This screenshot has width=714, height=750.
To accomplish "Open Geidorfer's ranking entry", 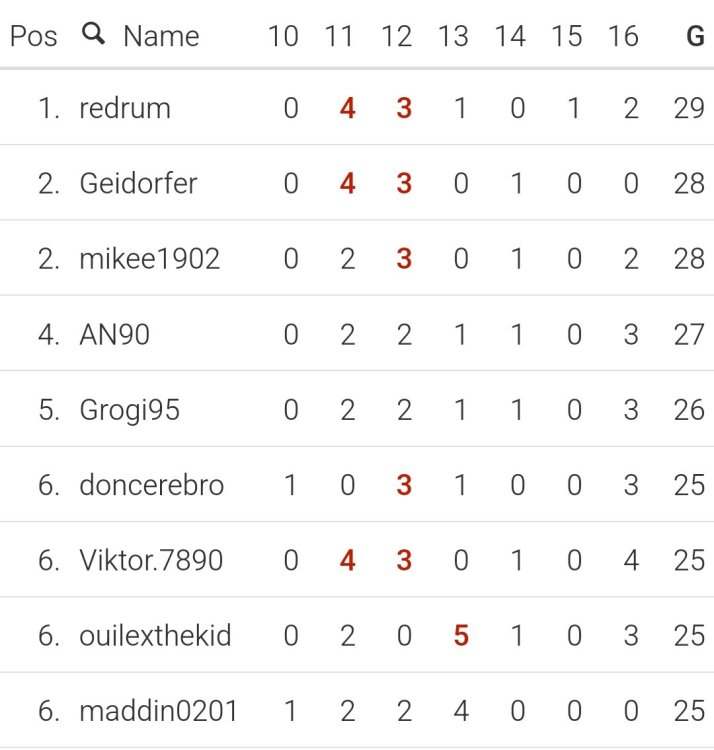I will [x=138, y=183].
